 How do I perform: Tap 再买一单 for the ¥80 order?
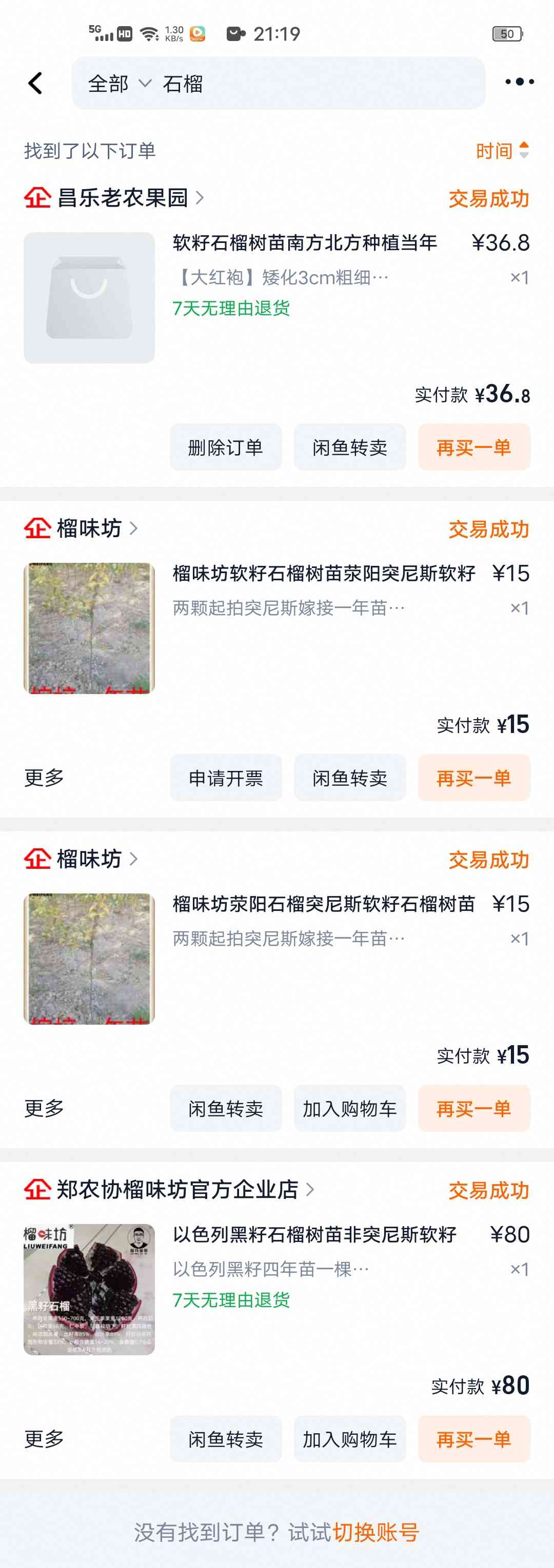click(473, 1439)
